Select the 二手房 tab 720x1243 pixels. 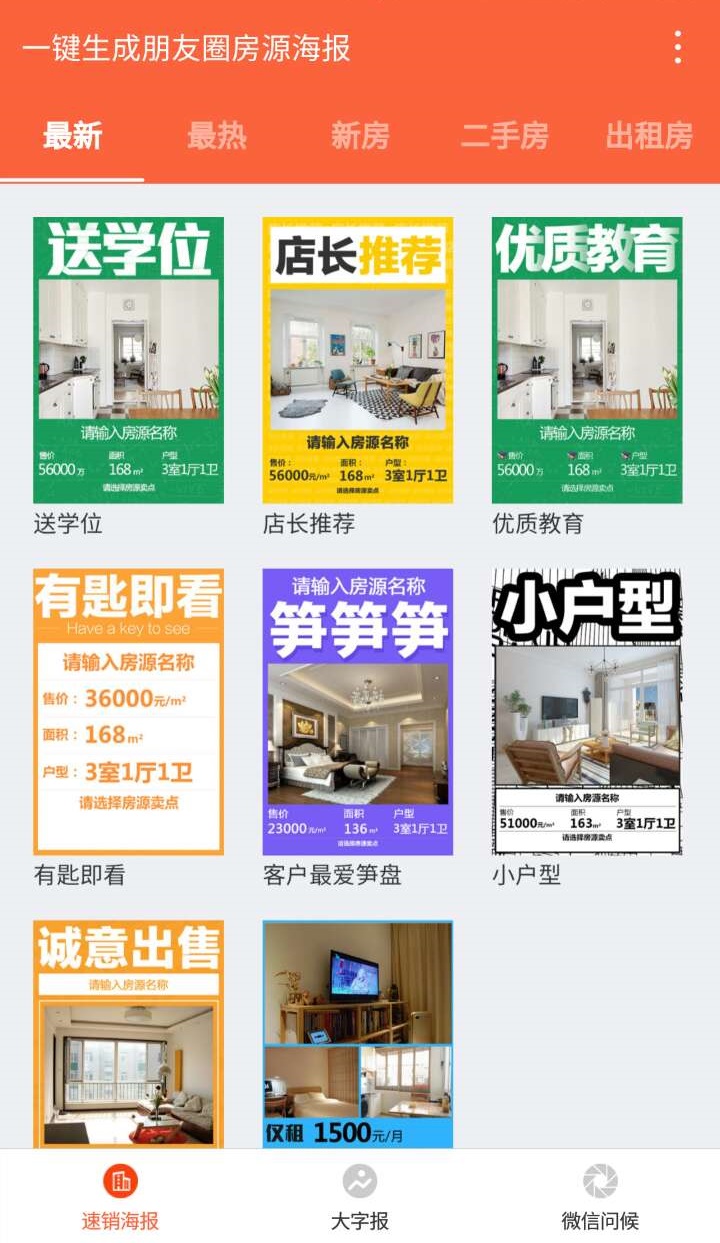(x=504, y=136)
